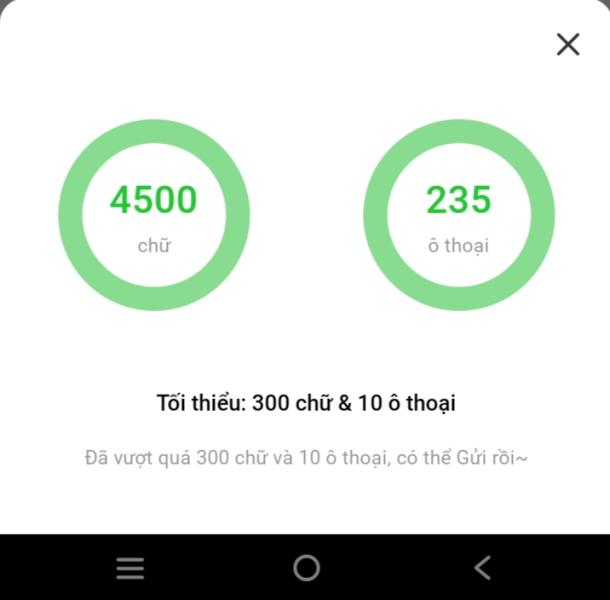Close the word count dialog
The height and width of the screenshot is (600, 610).
(x=568, y=44)
